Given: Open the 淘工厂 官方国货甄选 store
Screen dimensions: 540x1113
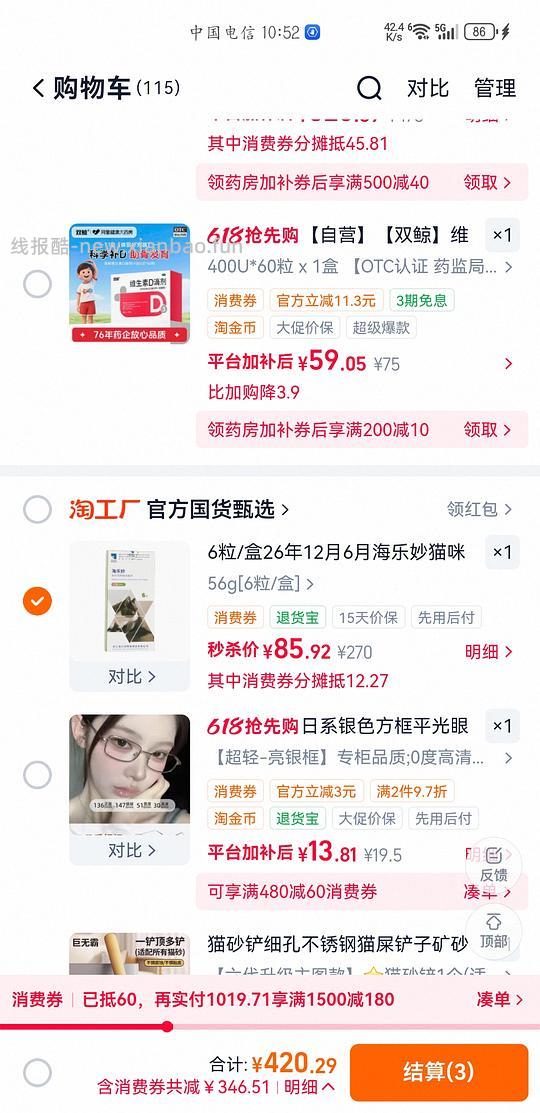Looking at the screenshot, I should 180,509.
